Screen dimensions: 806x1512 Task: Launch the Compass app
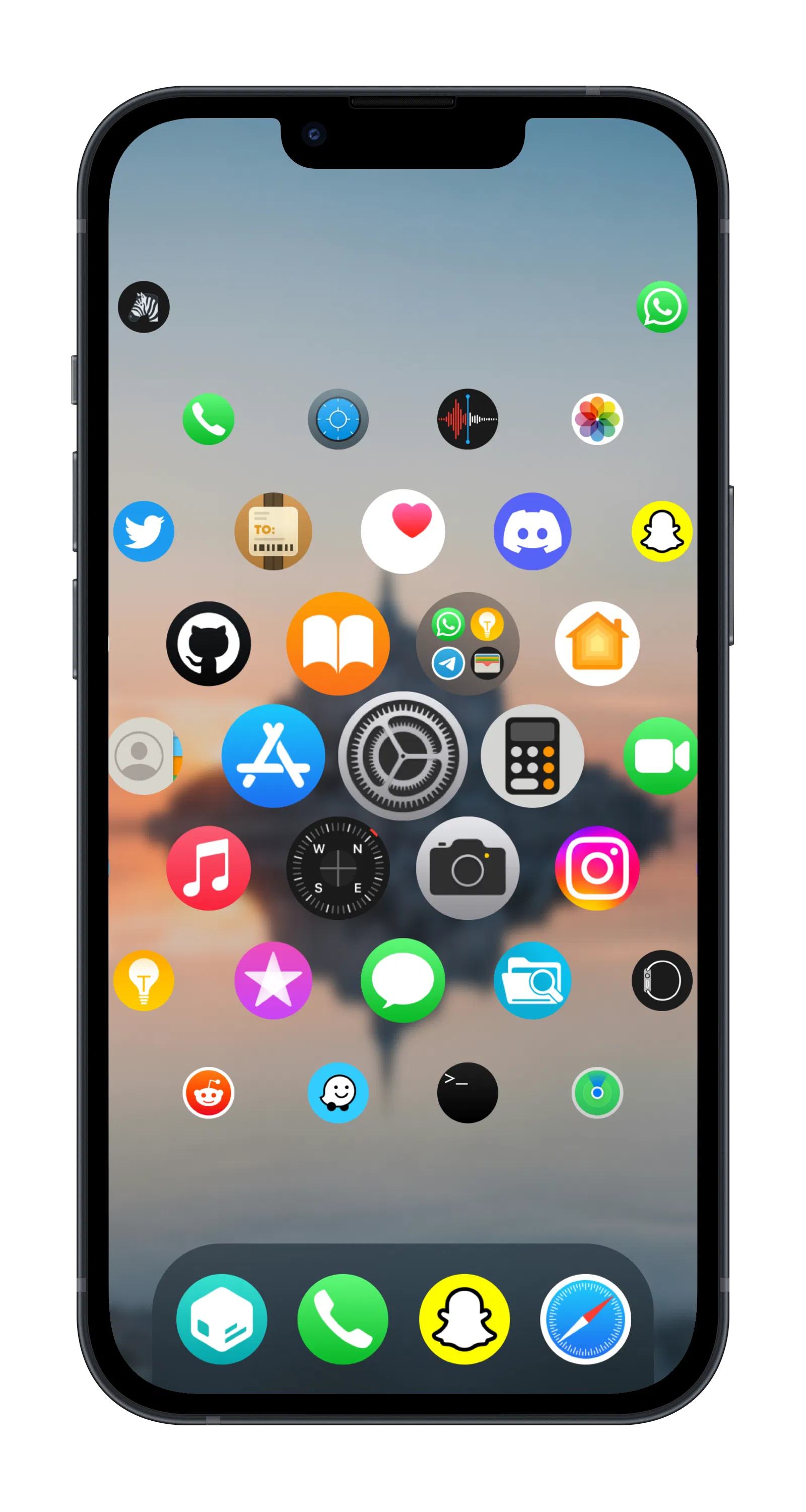[338, 868]
